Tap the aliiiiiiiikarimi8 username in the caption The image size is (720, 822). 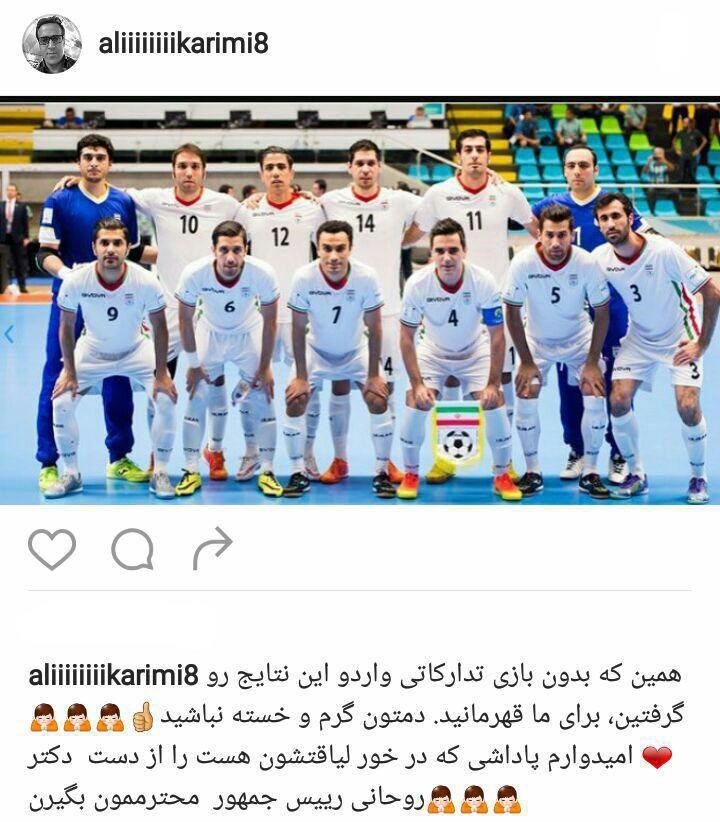click(610, 675)
